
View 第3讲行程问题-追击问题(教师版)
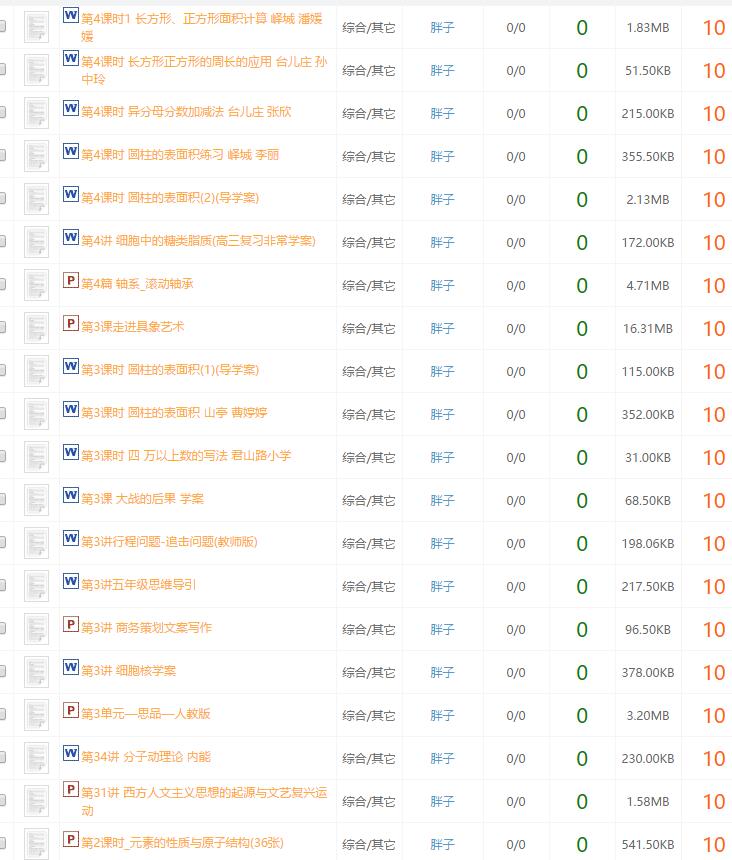click(169, 542)
